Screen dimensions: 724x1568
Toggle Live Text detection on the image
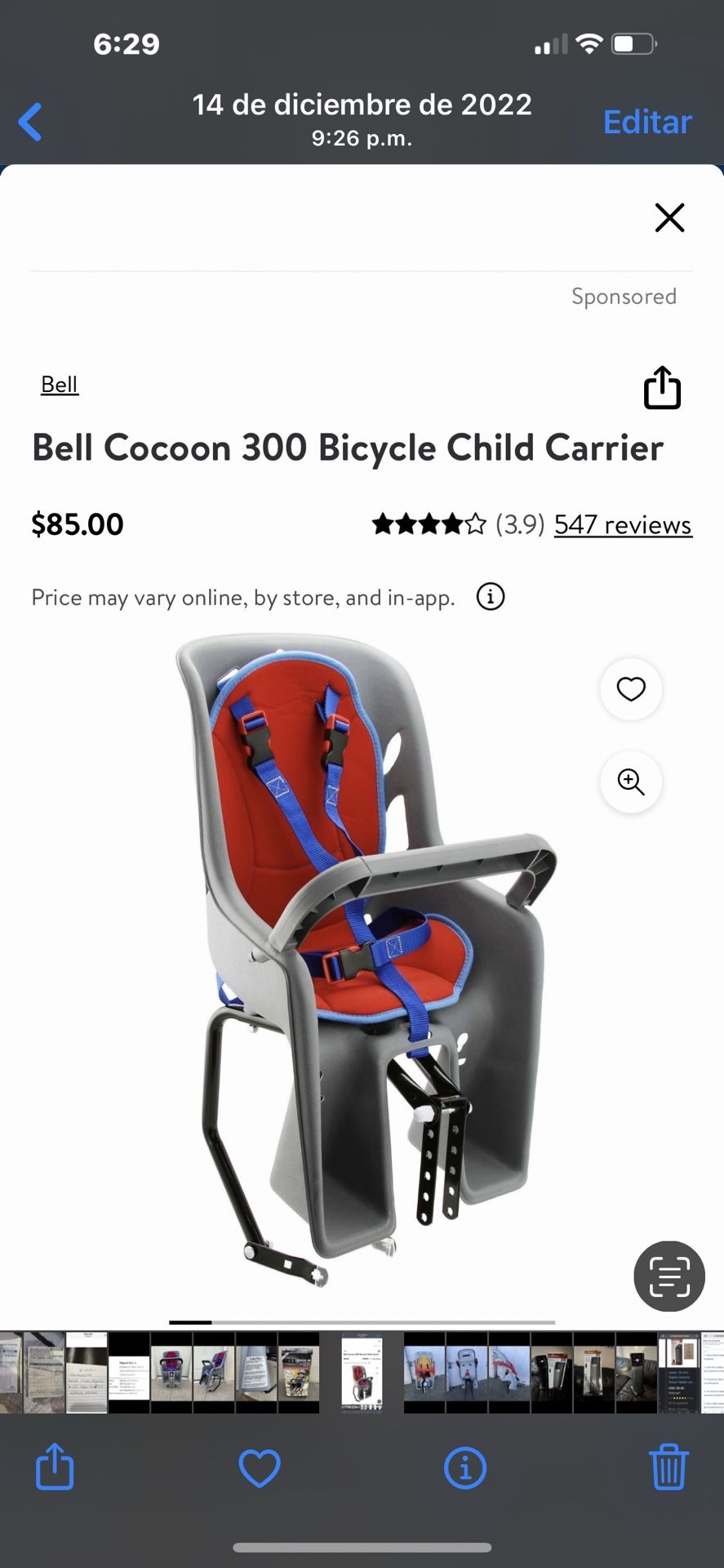coord(668,1276)
